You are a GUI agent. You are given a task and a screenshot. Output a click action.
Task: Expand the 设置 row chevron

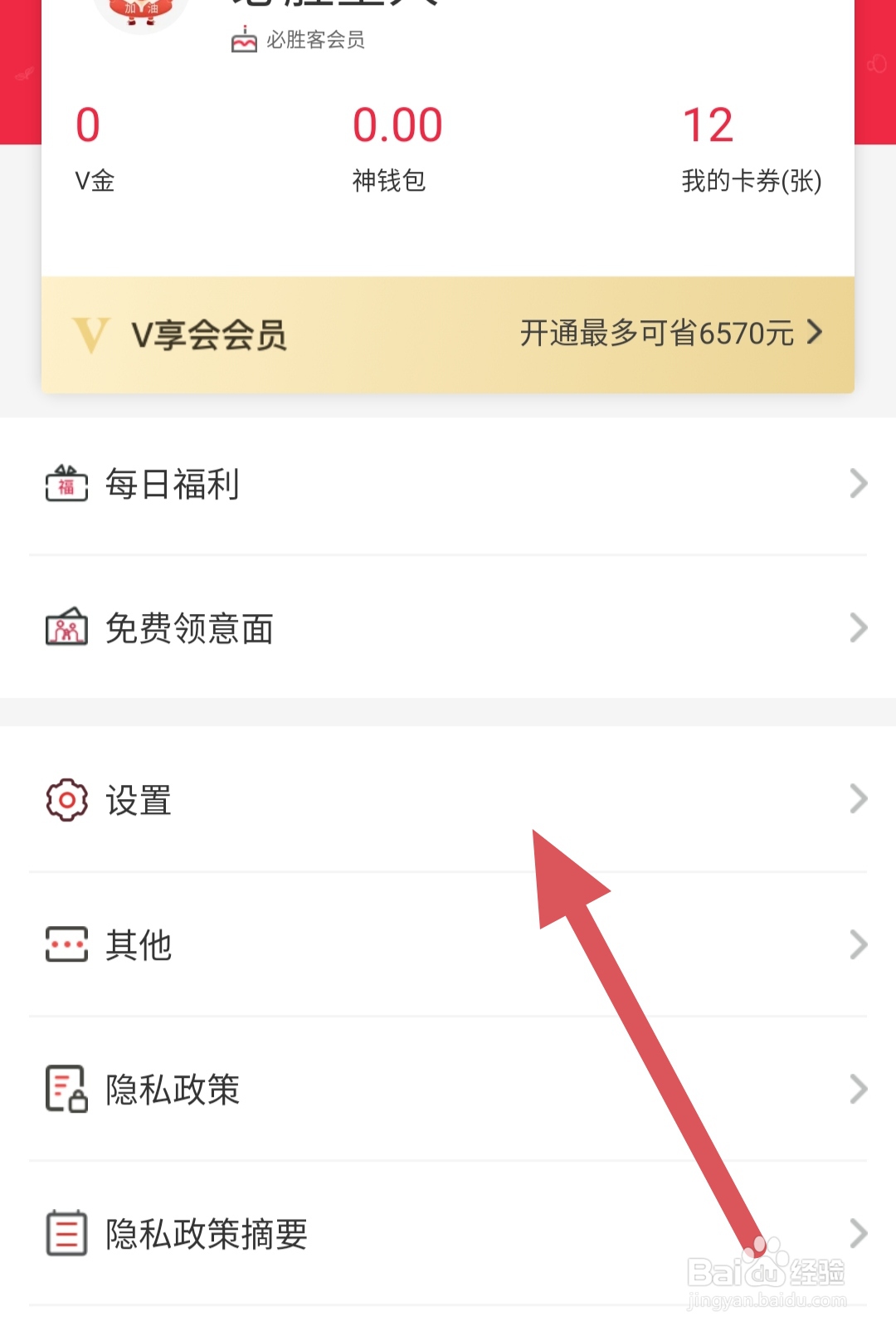858,799
